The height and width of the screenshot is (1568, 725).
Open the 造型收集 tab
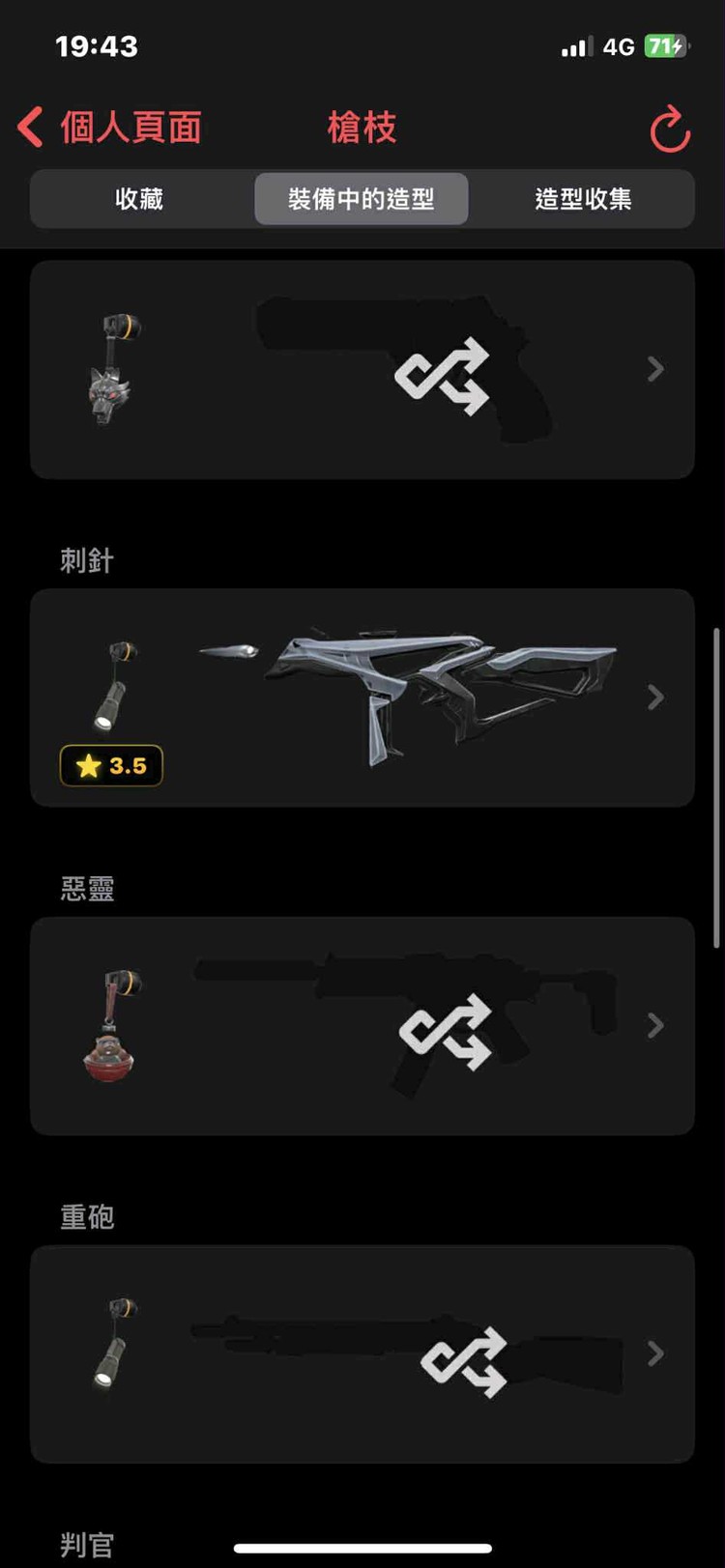(x=585, y=199)
